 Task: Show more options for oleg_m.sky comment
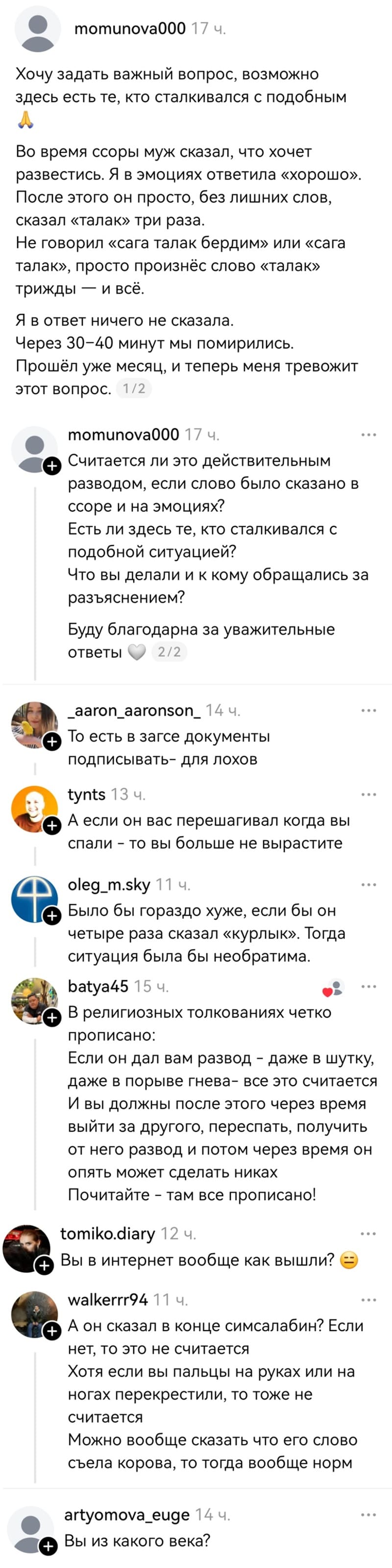[x=368, y=885]
